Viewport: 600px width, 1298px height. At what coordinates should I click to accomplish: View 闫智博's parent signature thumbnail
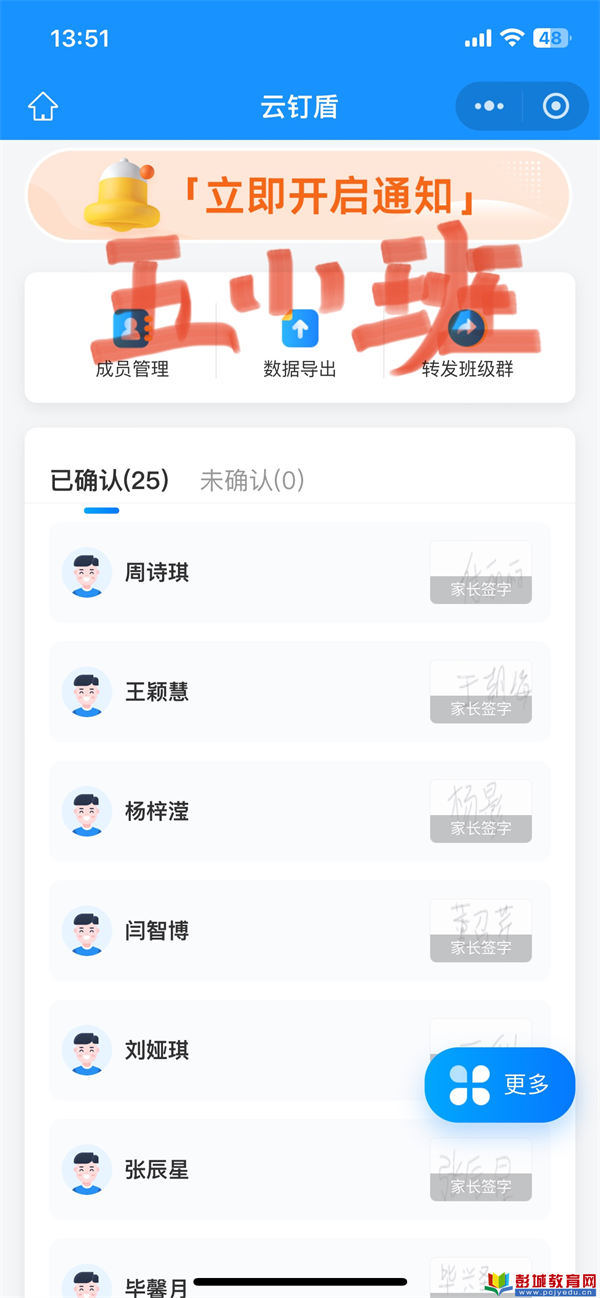[x=481, y=931]
